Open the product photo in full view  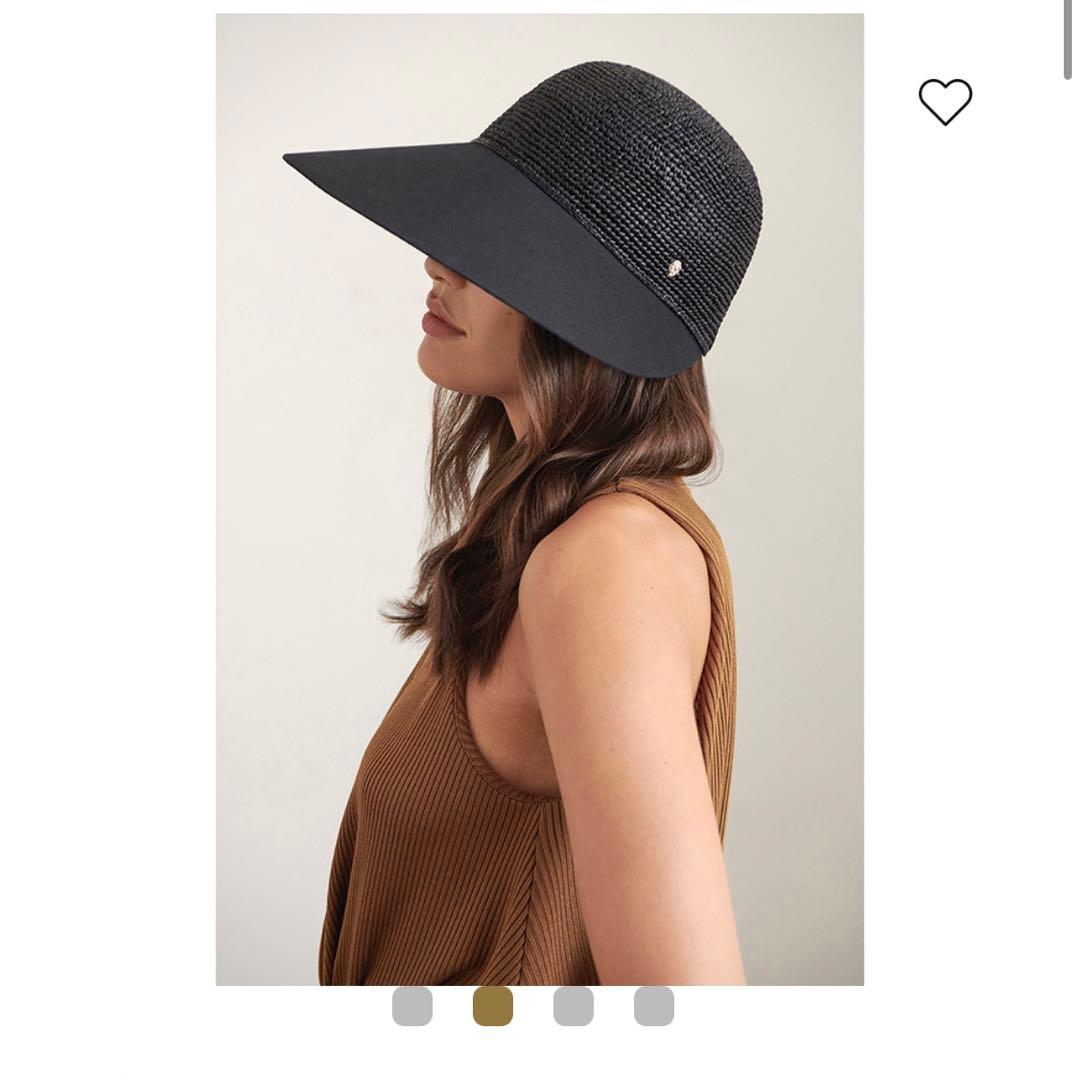tap(539, 498)
